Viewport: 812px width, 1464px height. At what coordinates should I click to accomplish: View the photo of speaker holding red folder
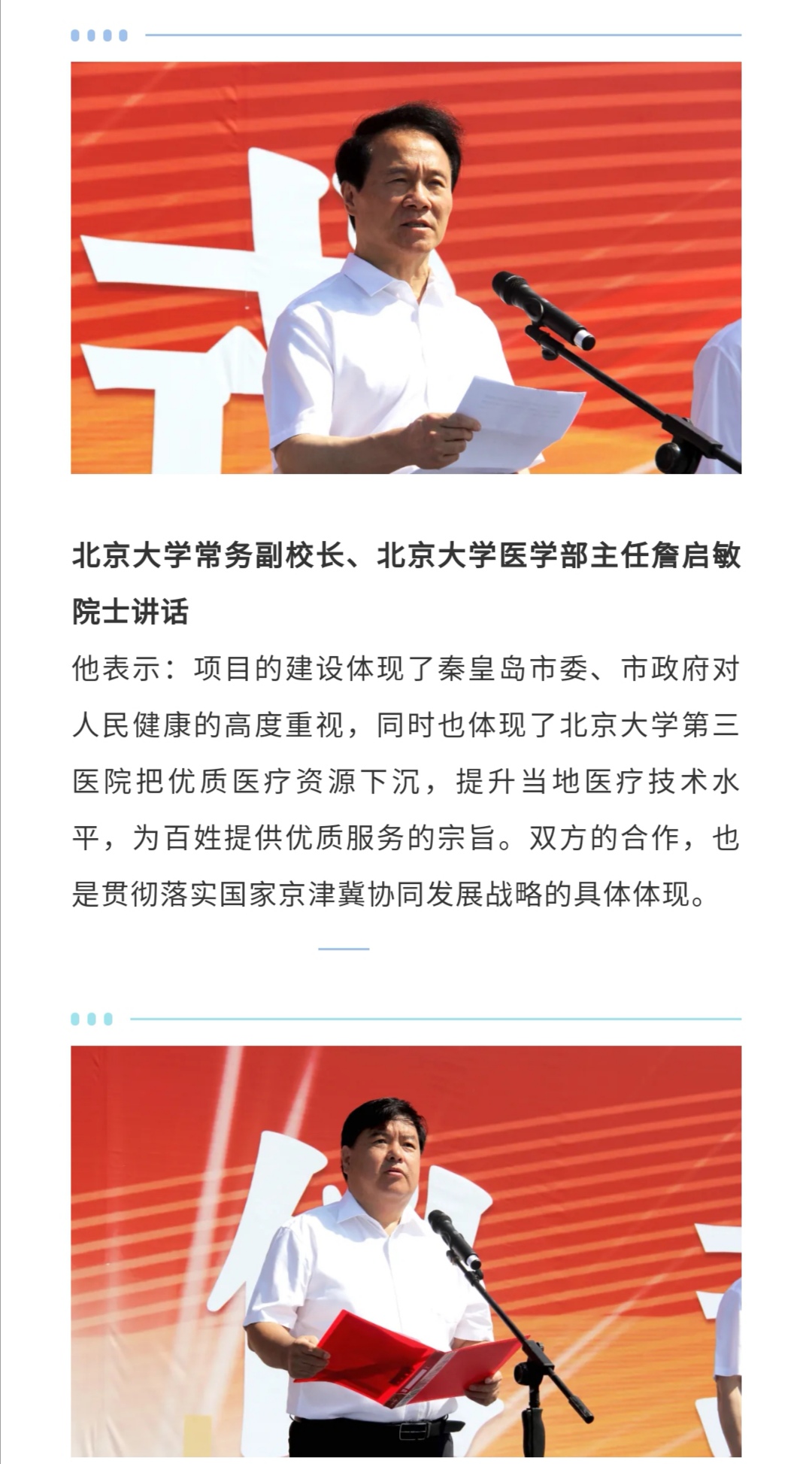(x=406, y=1252)
